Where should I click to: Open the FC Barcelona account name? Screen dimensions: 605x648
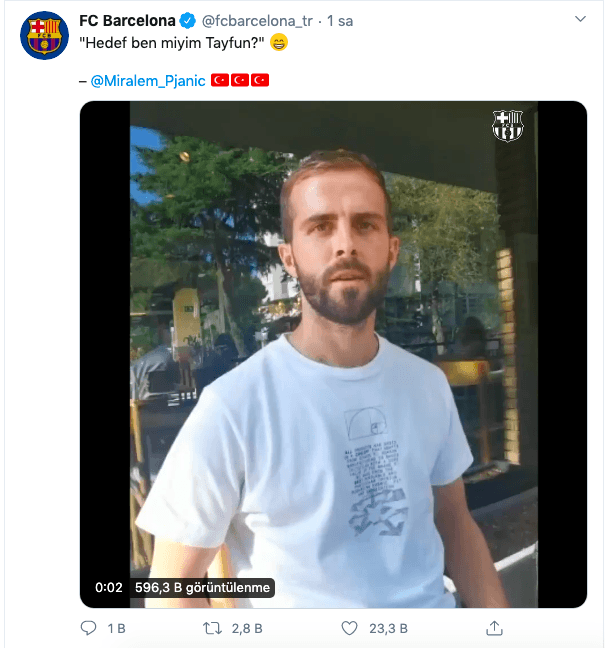click(x=127, y=21)
